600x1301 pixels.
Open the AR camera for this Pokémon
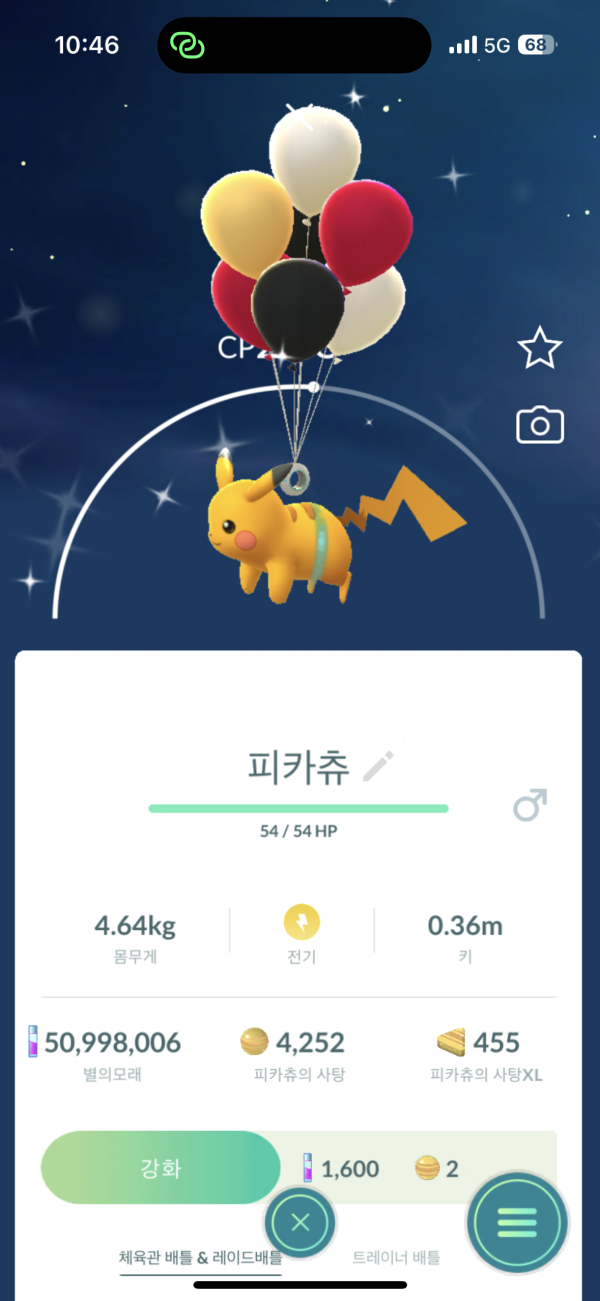click(x=540, y=426)
